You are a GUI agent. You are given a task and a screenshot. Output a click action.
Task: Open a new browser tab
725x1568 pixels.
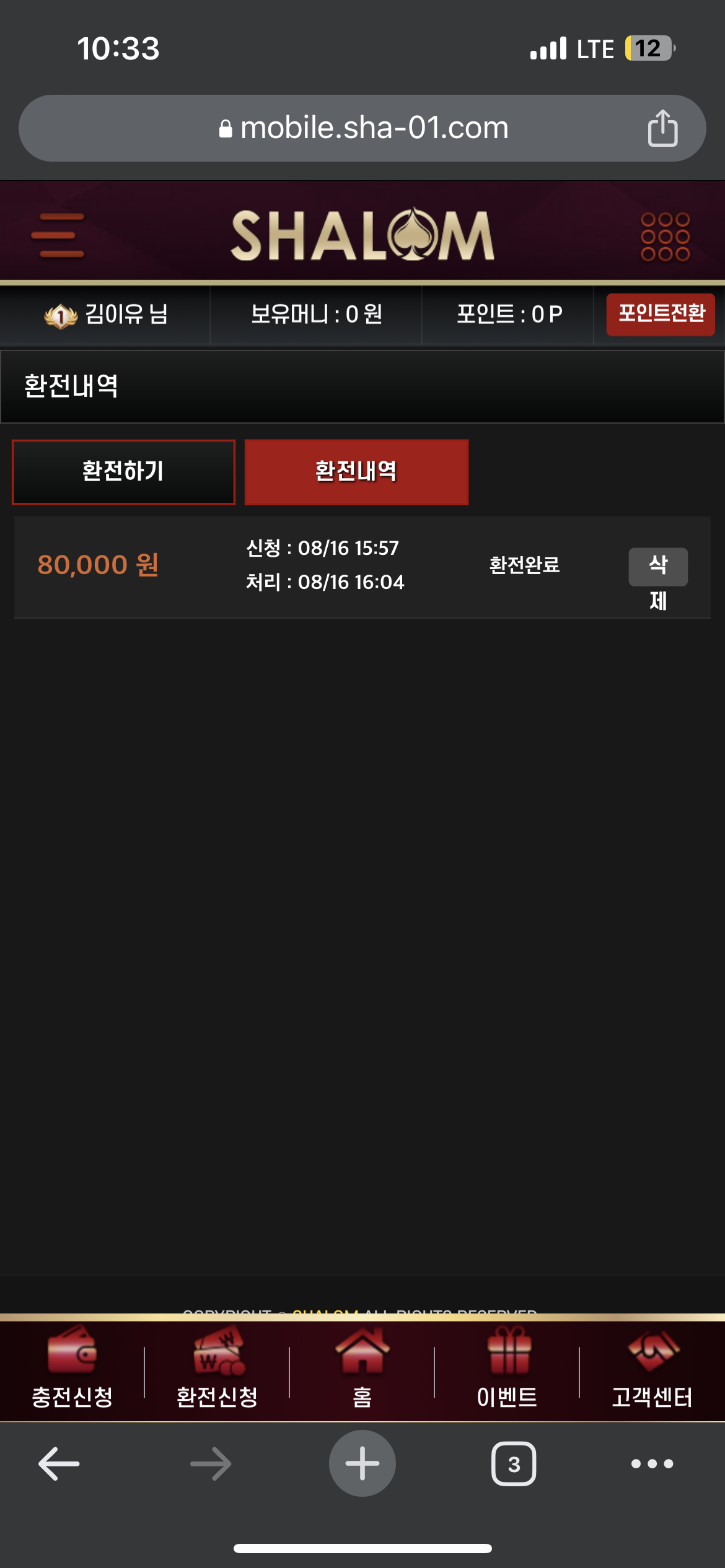[362, 1464]
